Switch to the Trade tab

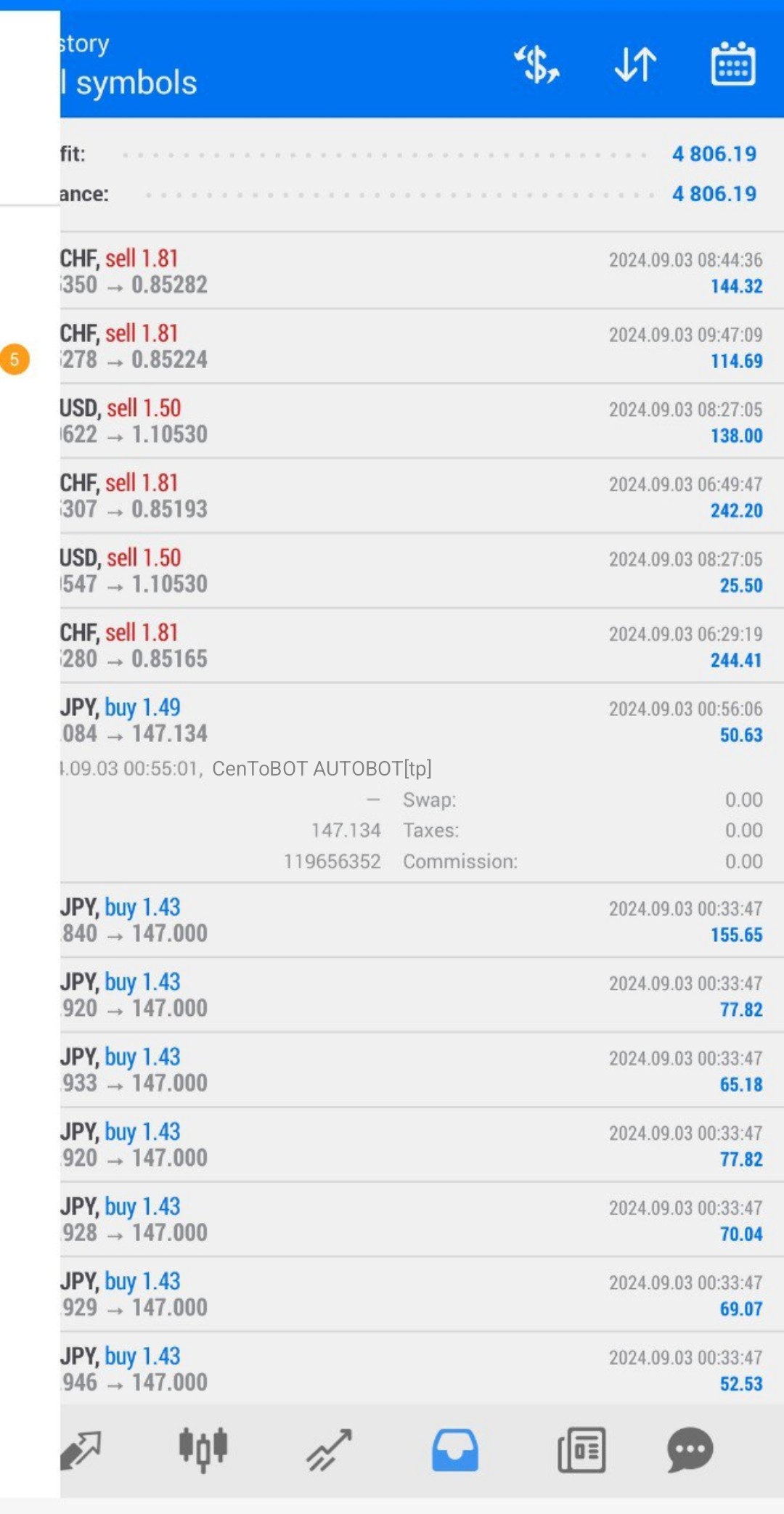[329, 1449]
